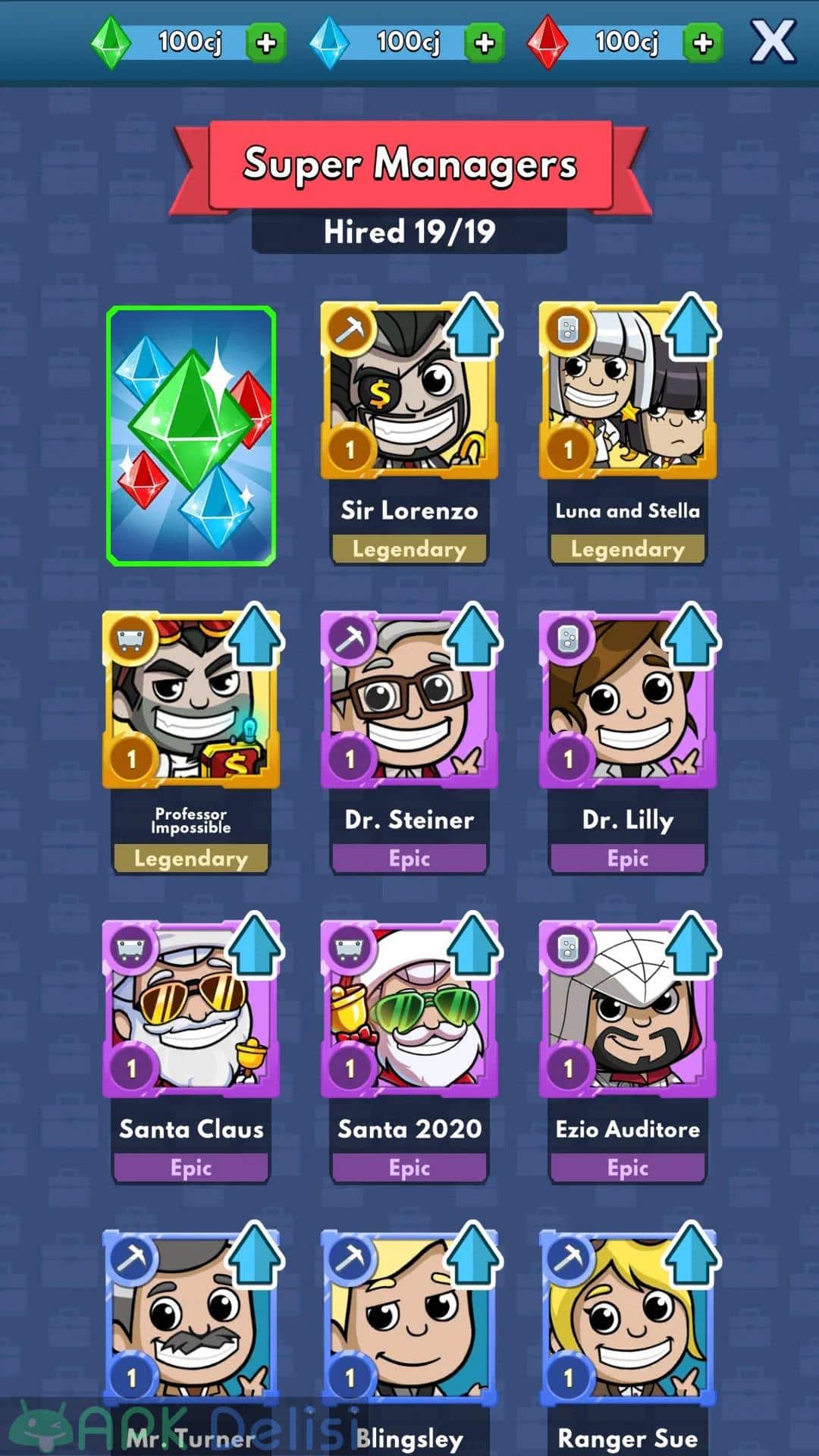View Ranger Sue manager card

[x=628, y=1340]
